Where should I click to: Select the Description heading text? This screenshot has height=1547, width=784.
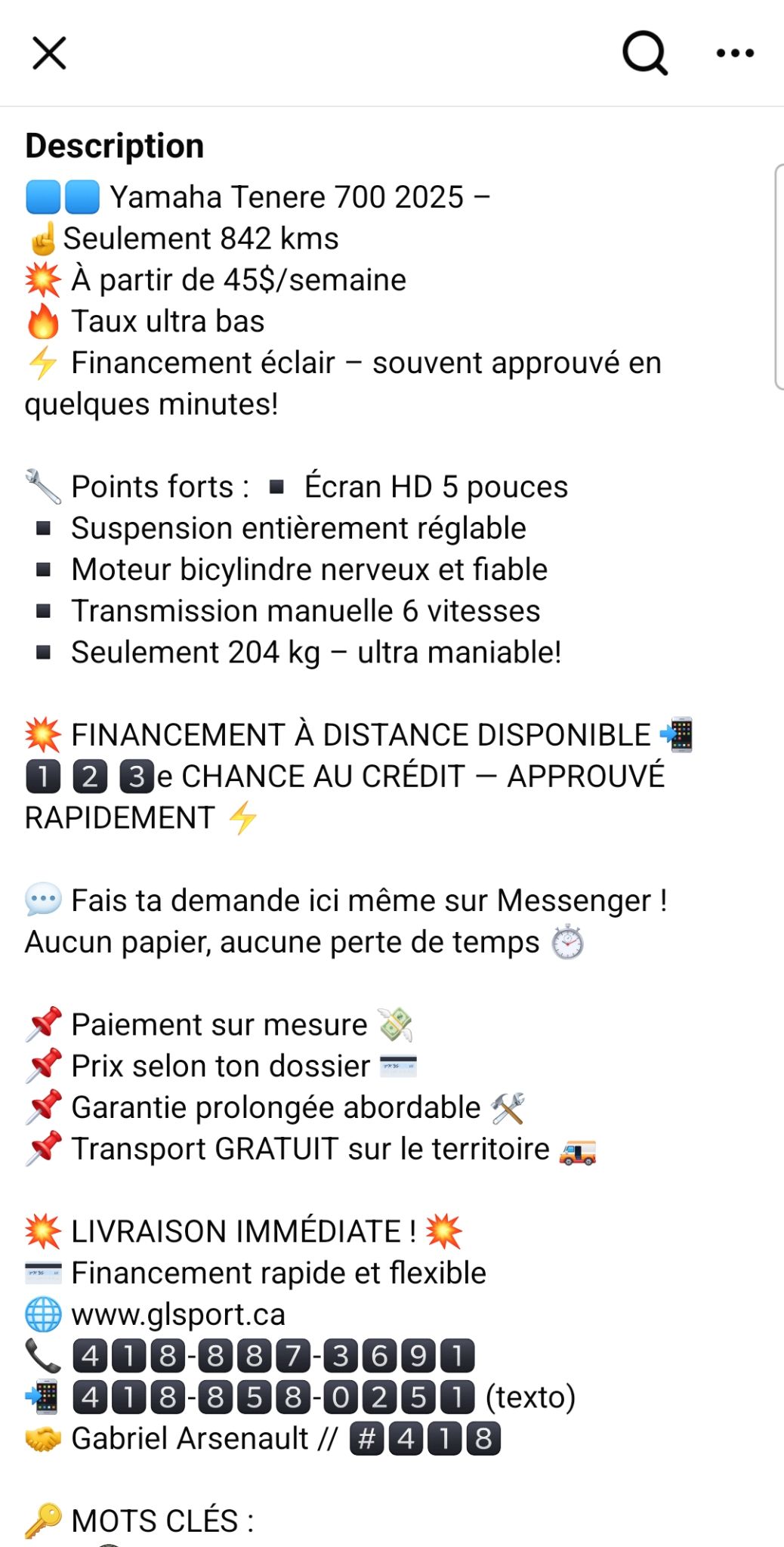113,145
